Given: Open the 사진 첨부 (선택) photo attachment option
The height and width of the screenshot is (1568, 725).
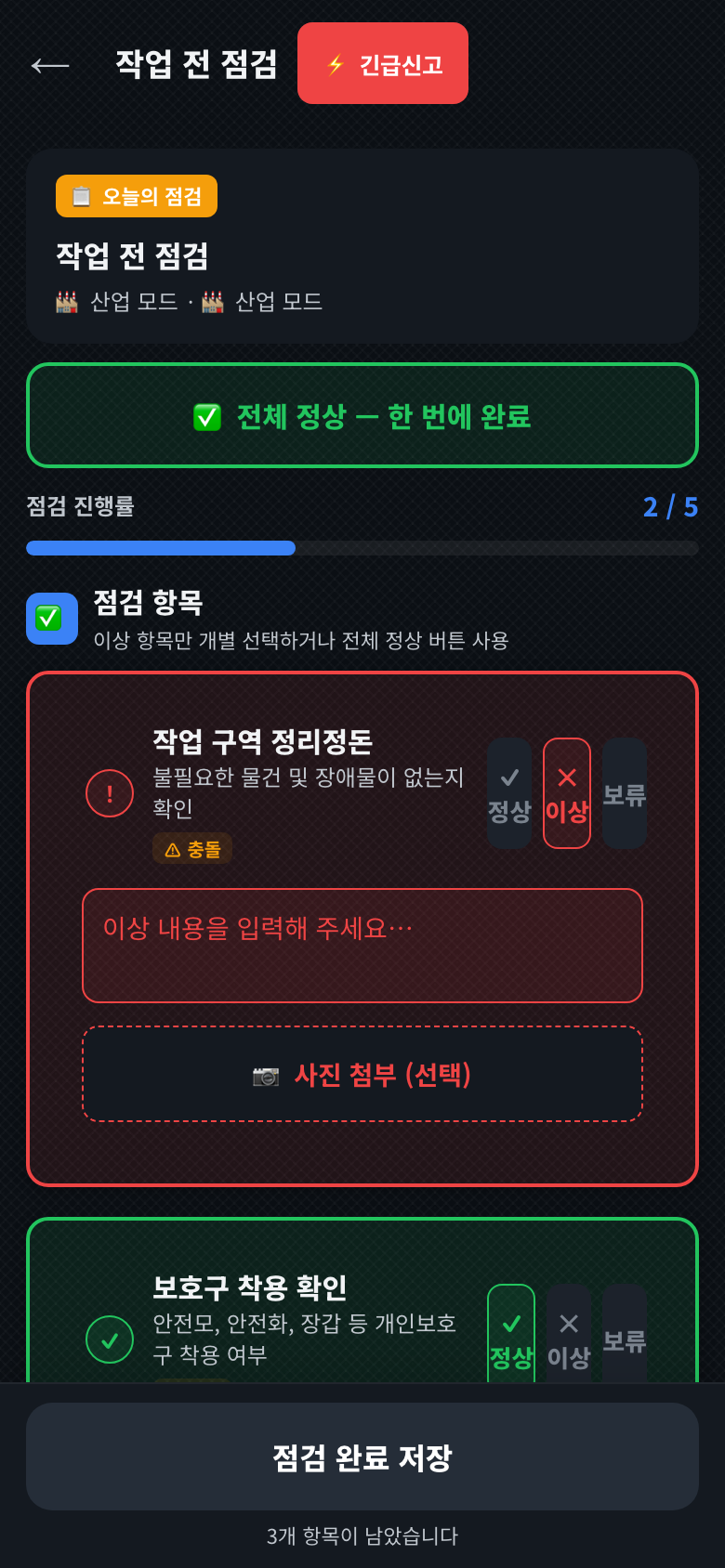Looking at the screenshot, I should [x=362, y=1074].
